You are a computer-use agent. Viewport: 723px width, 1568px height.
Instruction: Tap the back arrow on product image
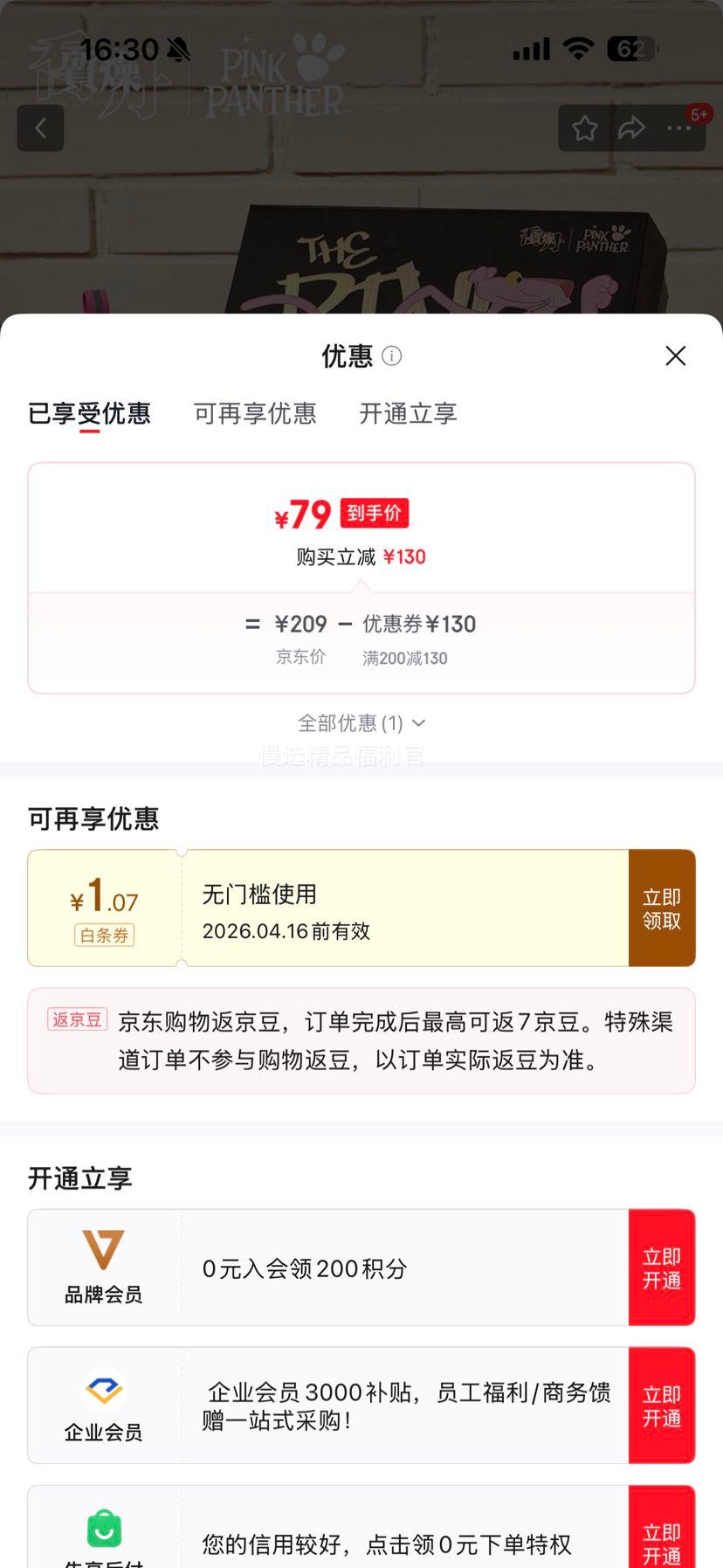(40, 128)
